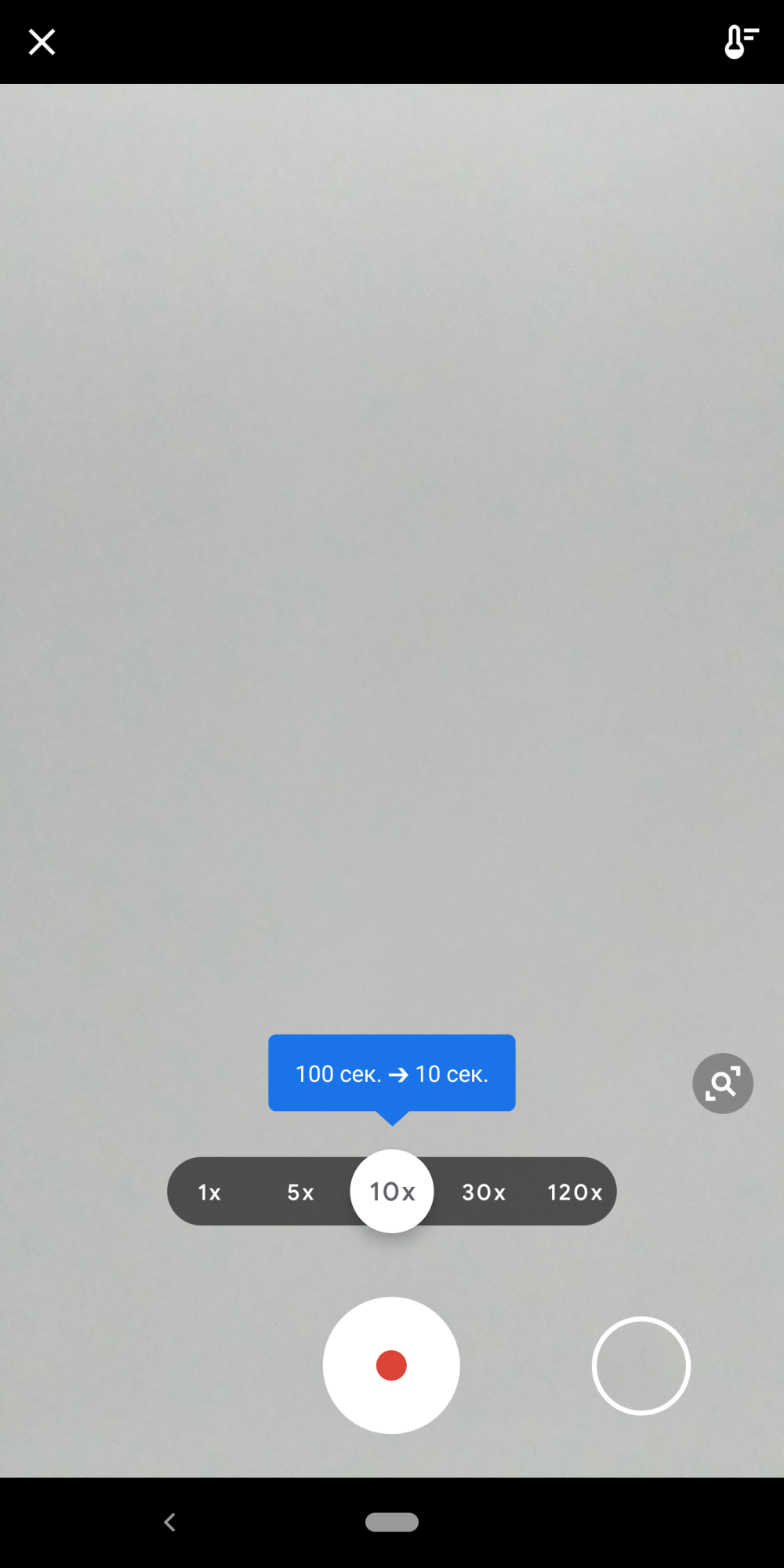The width and height of the screenshot is (784, 1568).
Task: Select the 1x speed option
Action: tap(209, 1192)
